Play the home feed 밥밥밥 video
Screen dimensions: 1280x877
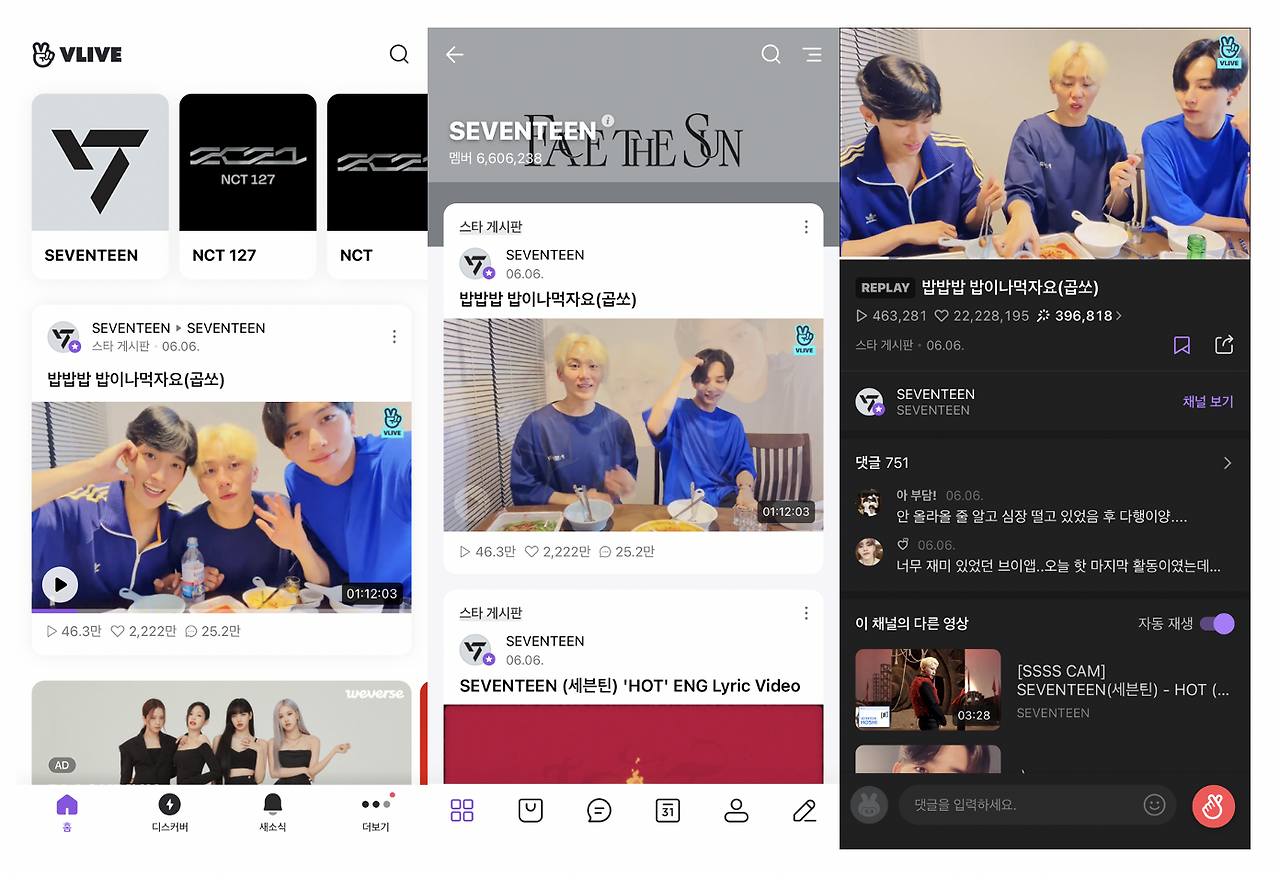60,585
